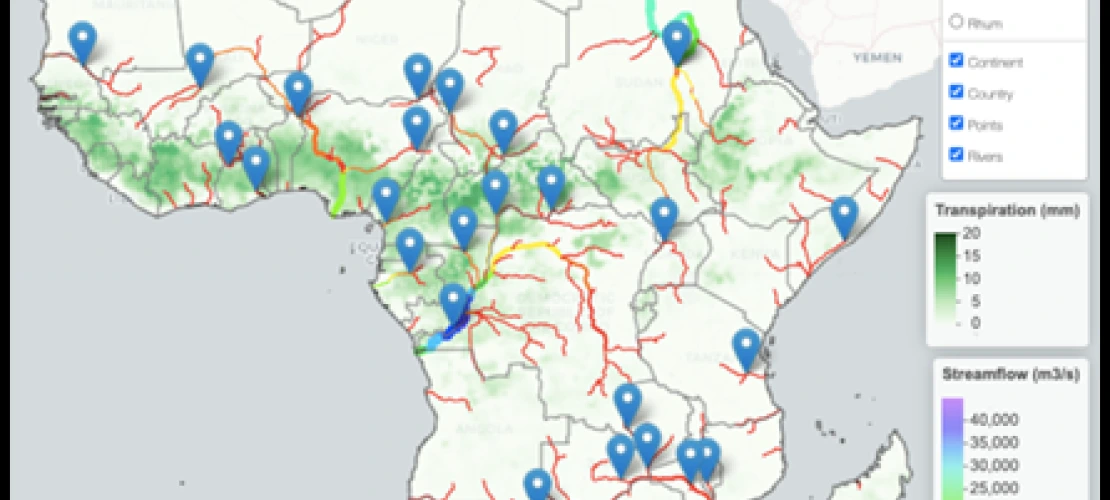Image resolution: width=1110 pixels, height=500 pixels.
Task: Uncheck the Continent layer checkbox
Action: click(x=955, y=62)
